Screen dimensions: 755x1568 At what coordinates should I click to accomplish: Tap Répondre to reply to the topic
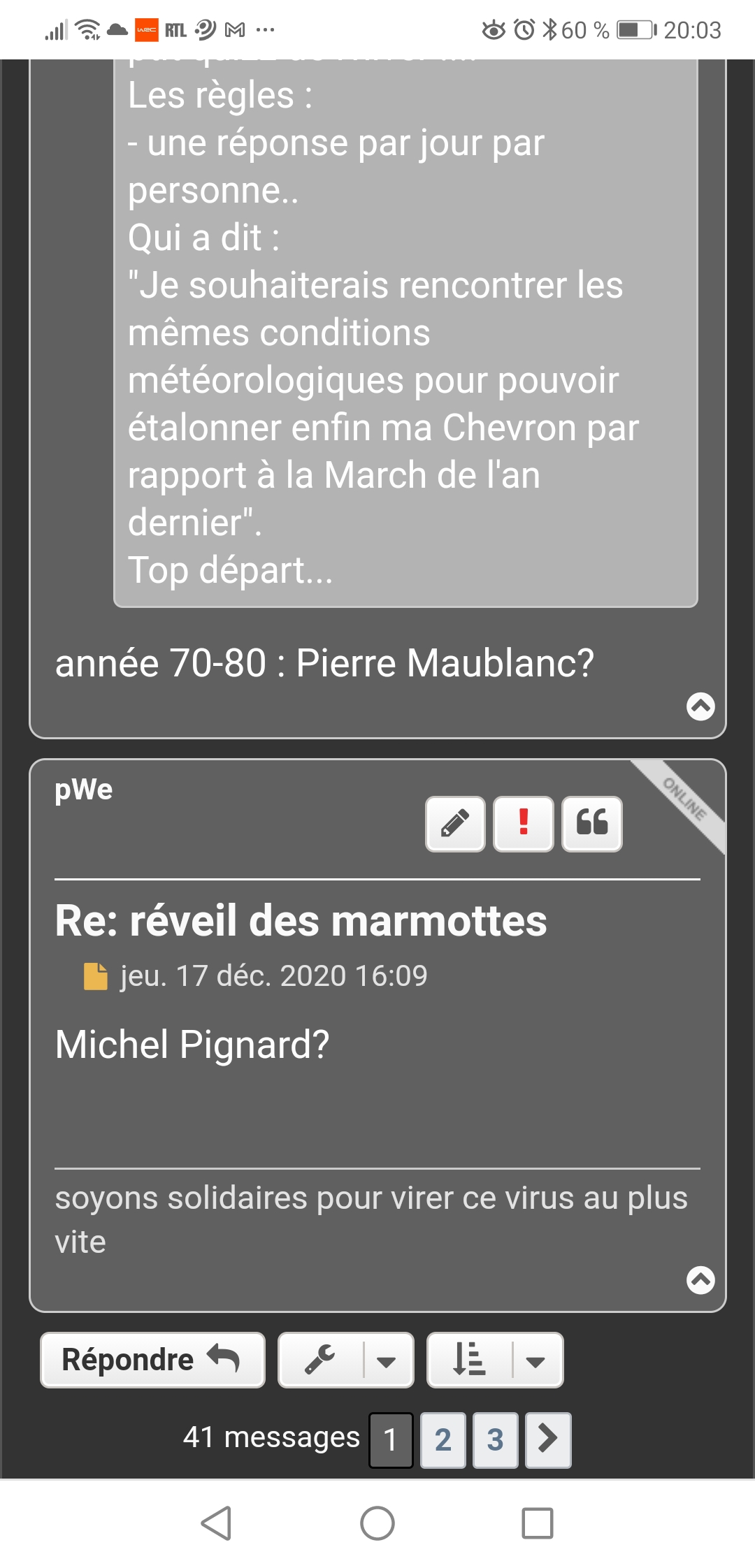pos(152,1360)
